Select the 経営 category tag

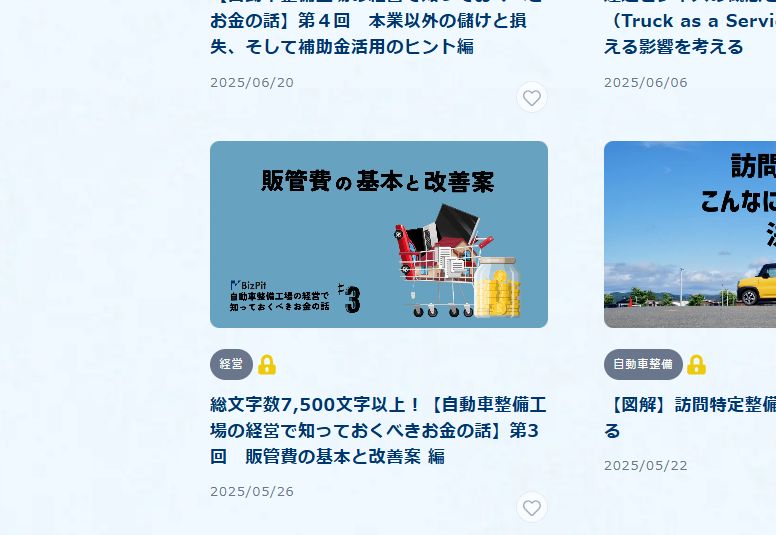coord(231,365)
